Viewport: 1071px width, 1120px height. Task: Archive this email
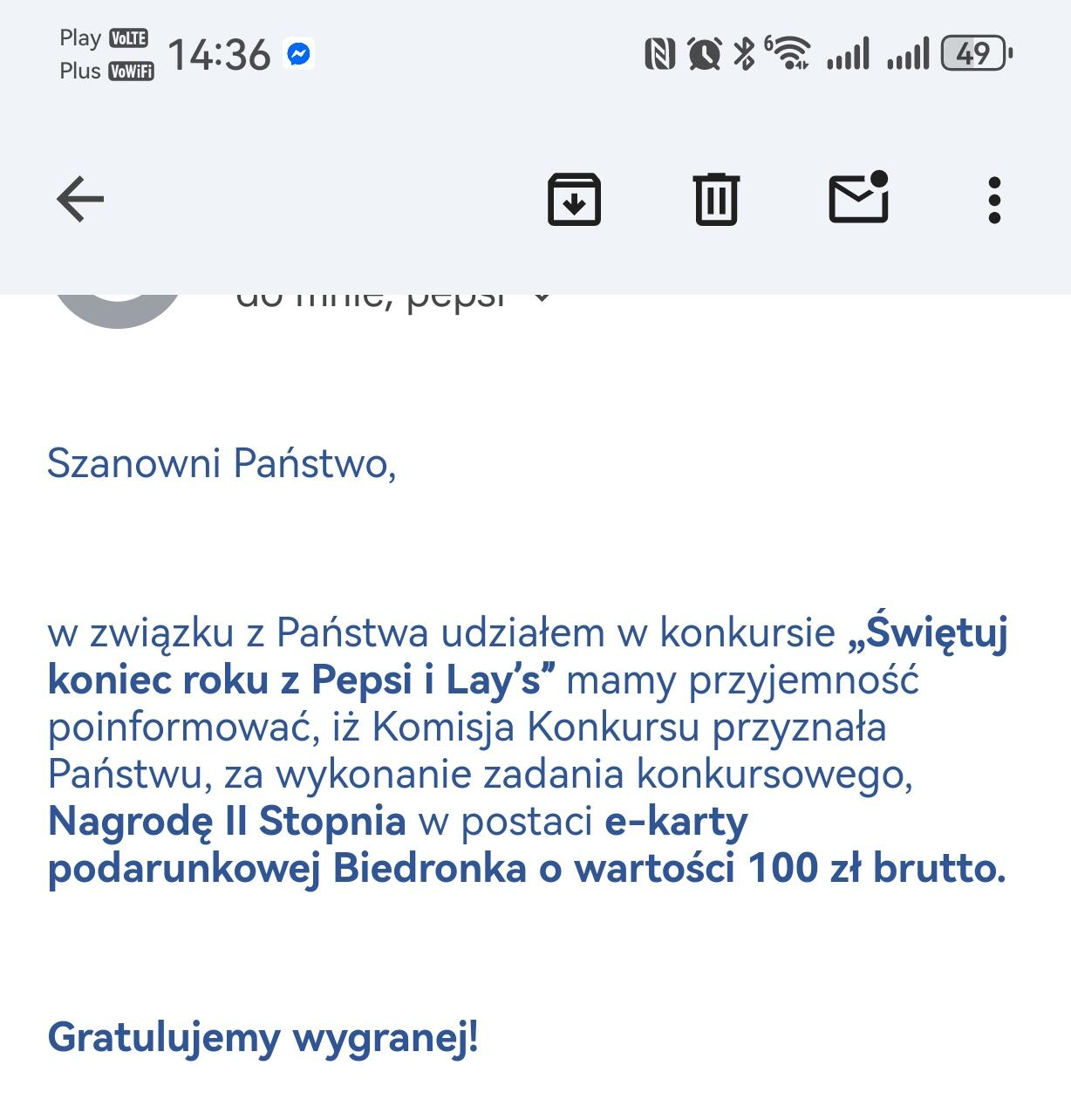tap(574, 200)
